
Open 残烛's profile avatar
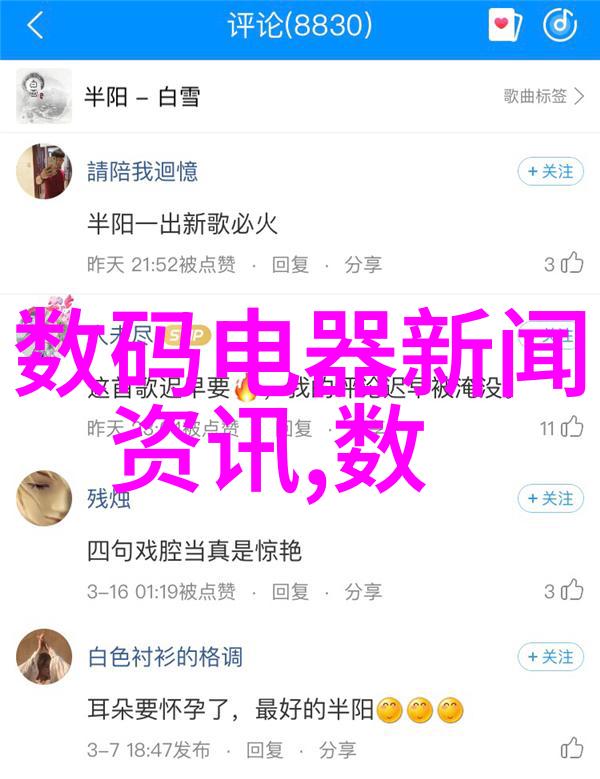pos(44,498)
